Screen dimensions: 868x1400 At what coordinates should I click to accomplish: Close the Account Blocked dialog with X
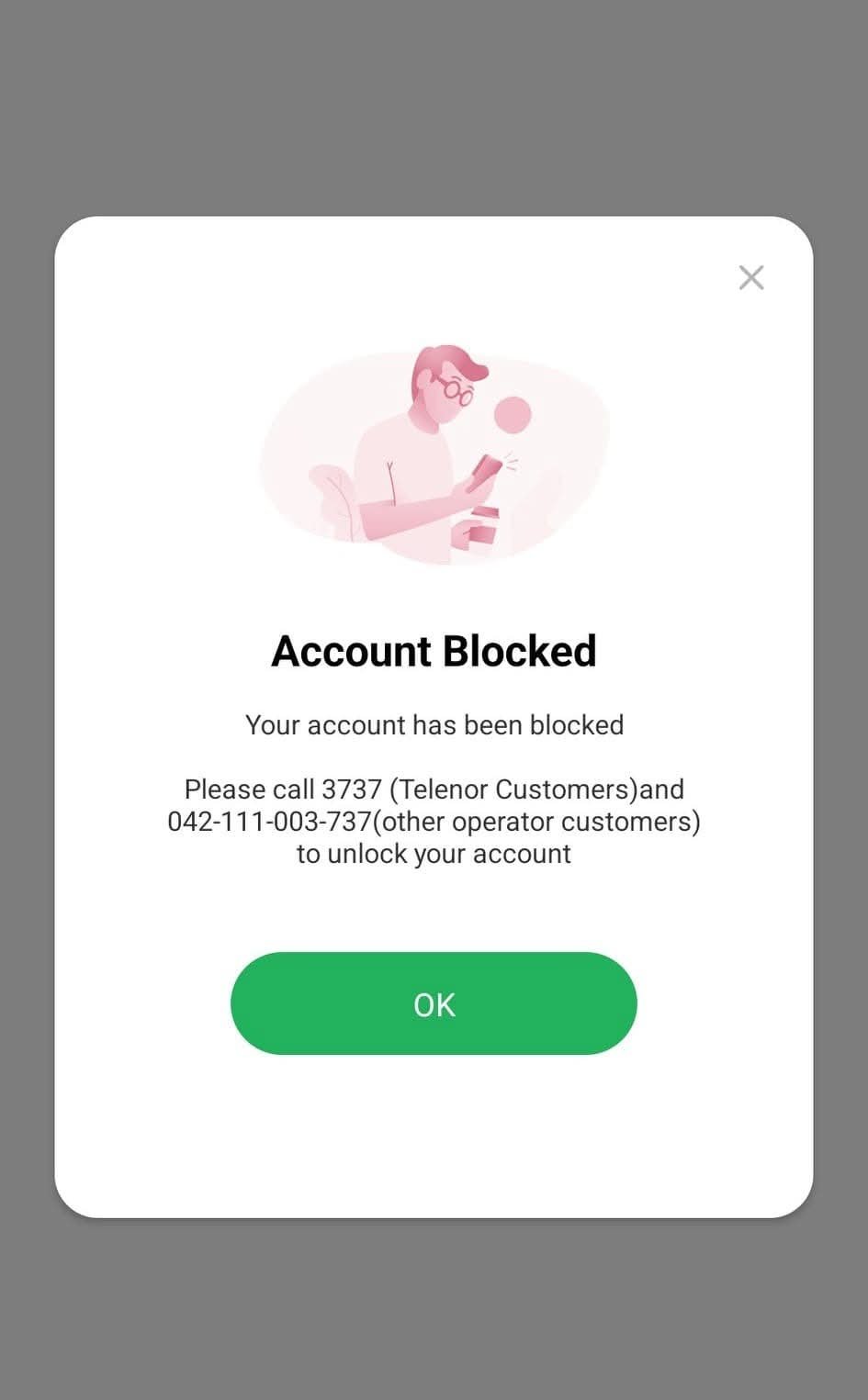[x=751, y=277]
